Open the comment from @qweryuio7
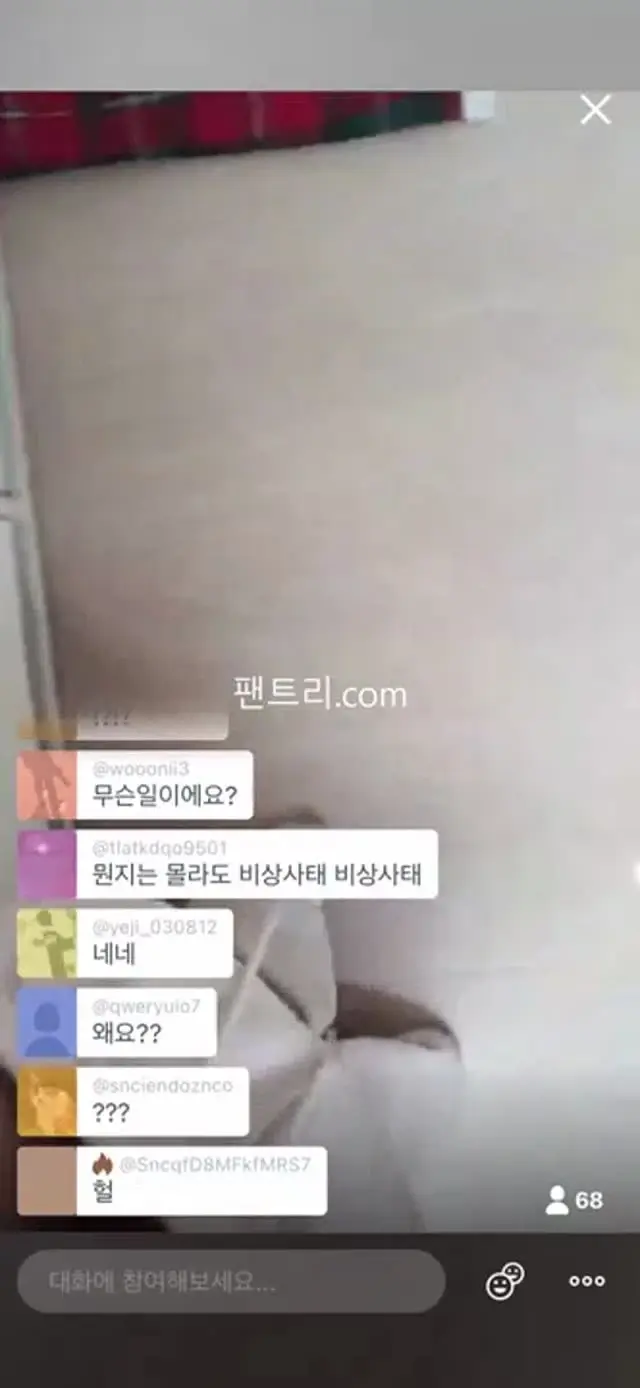640x1388 pixels. point(117,1022)
